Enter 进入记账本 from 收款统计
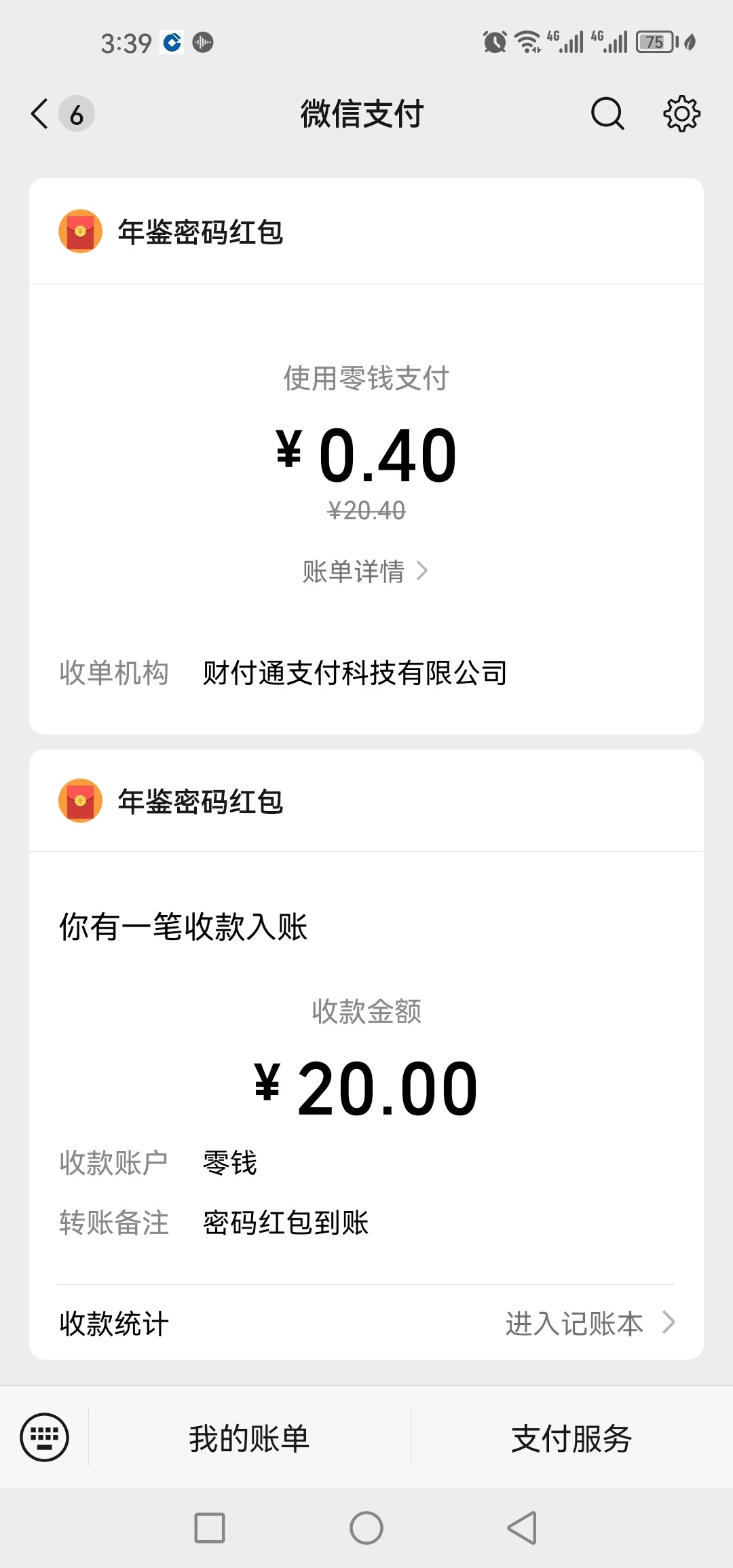This screenshot has height=1568, width=733. click(x=589, y=1323)
